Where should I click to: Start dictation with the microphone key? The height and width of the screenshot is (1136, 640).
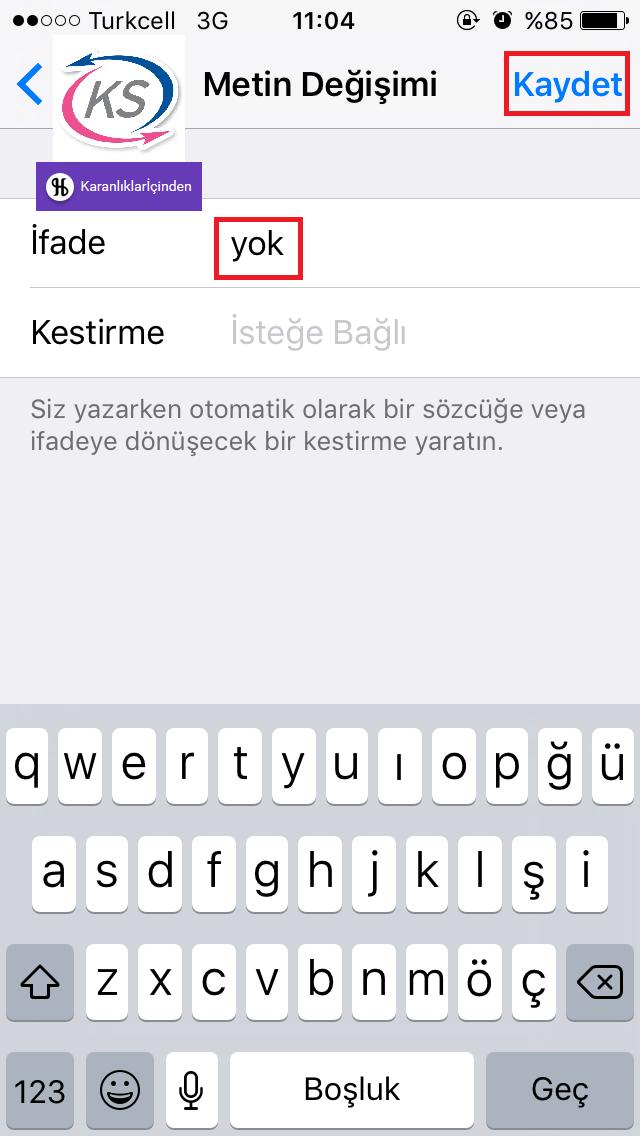[x=190, y=1090]
